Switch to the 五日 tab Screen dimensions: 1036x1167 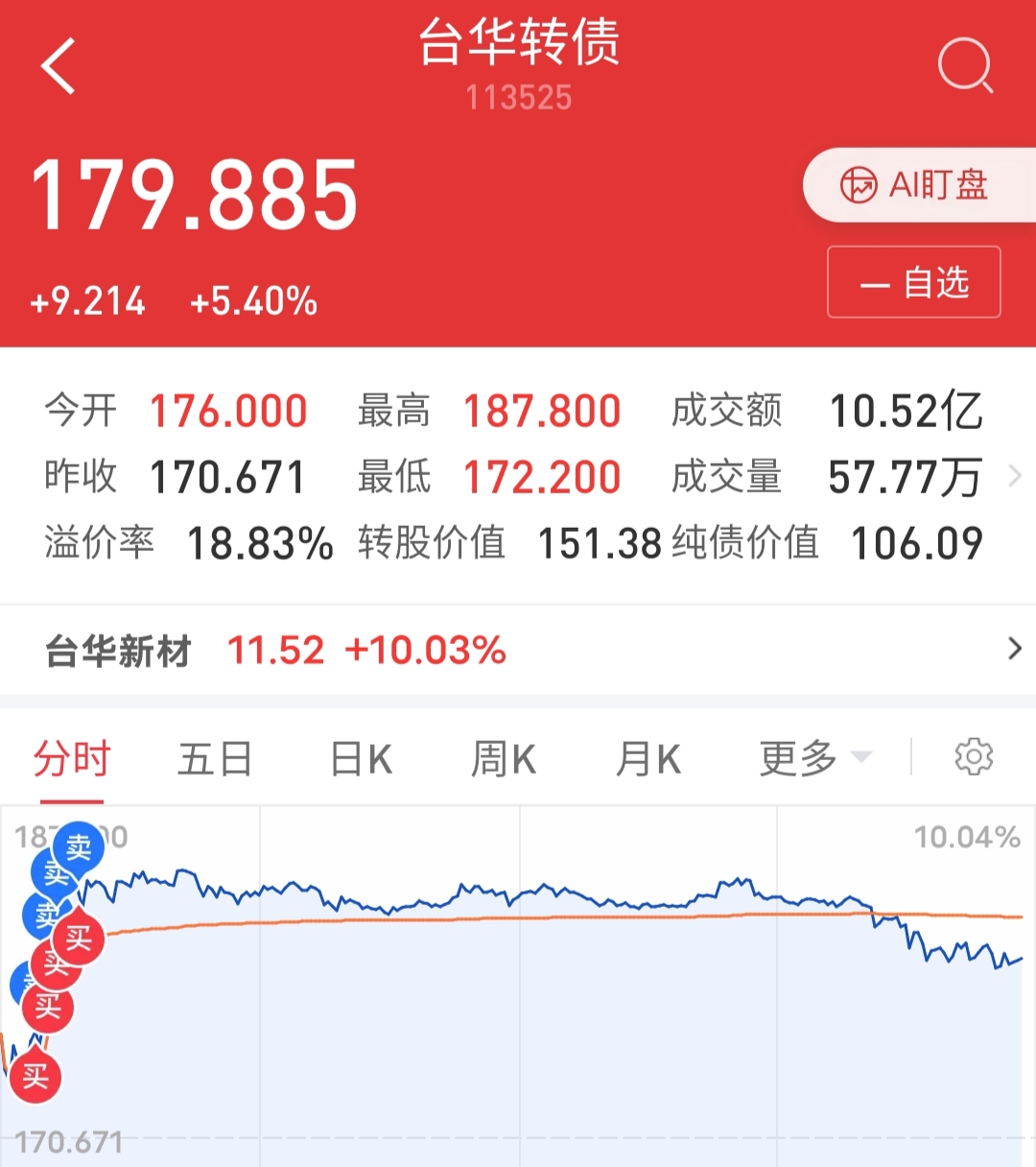point(214,757)
